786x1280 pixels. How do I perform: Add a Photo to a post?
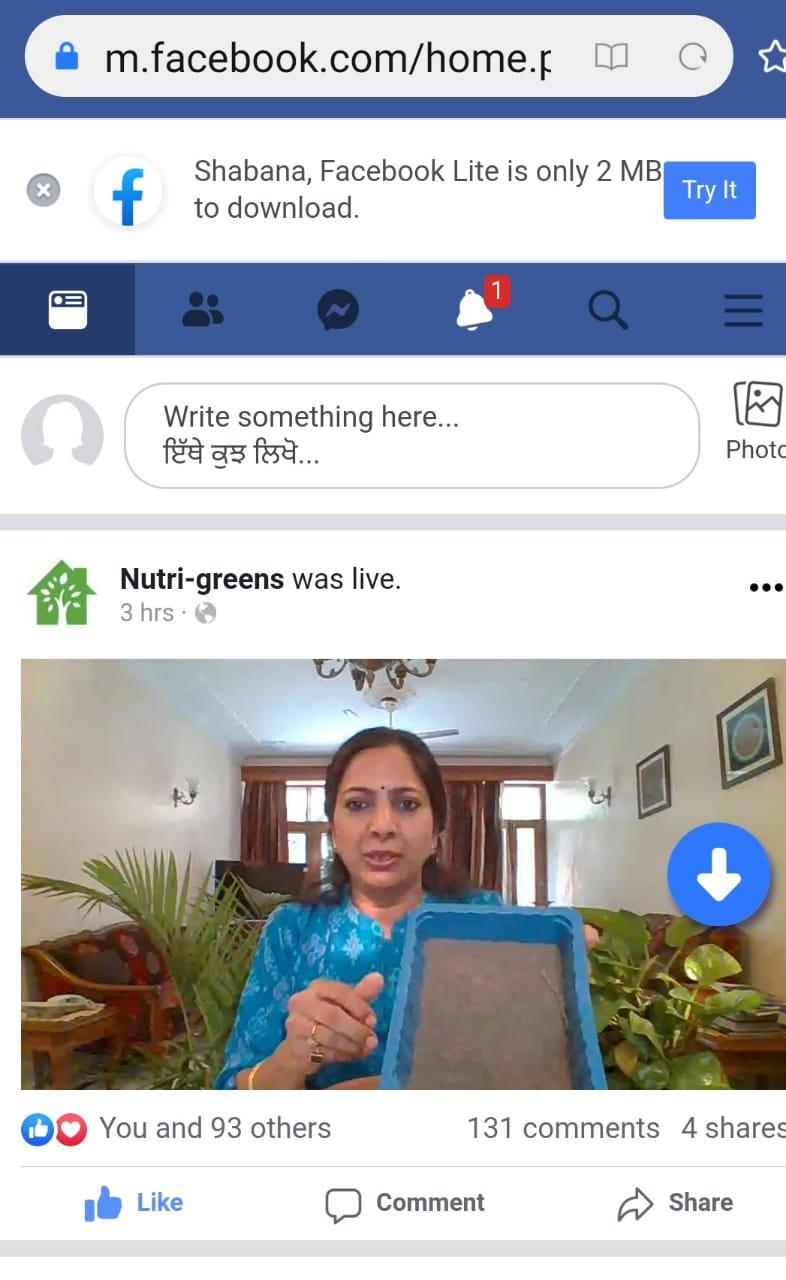click(x=757, y=421)
